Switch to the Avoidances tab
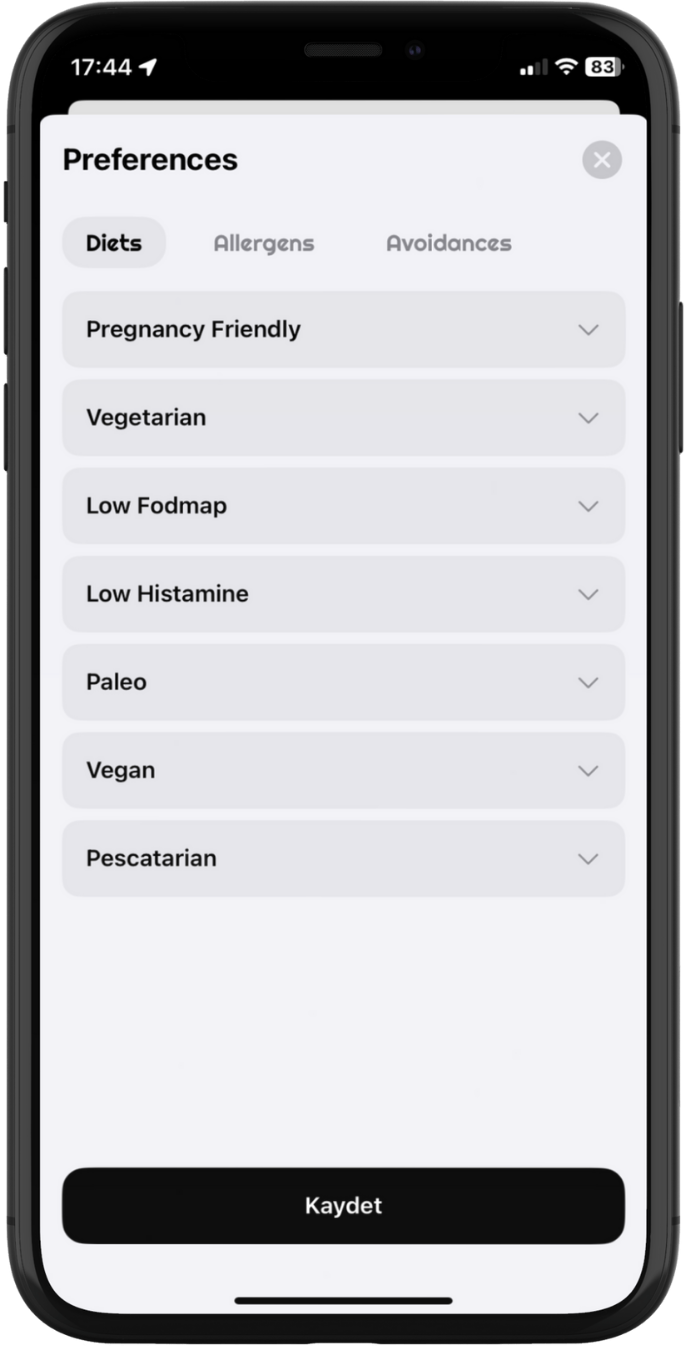This screenshot has height=1350, width=687. 448,243
